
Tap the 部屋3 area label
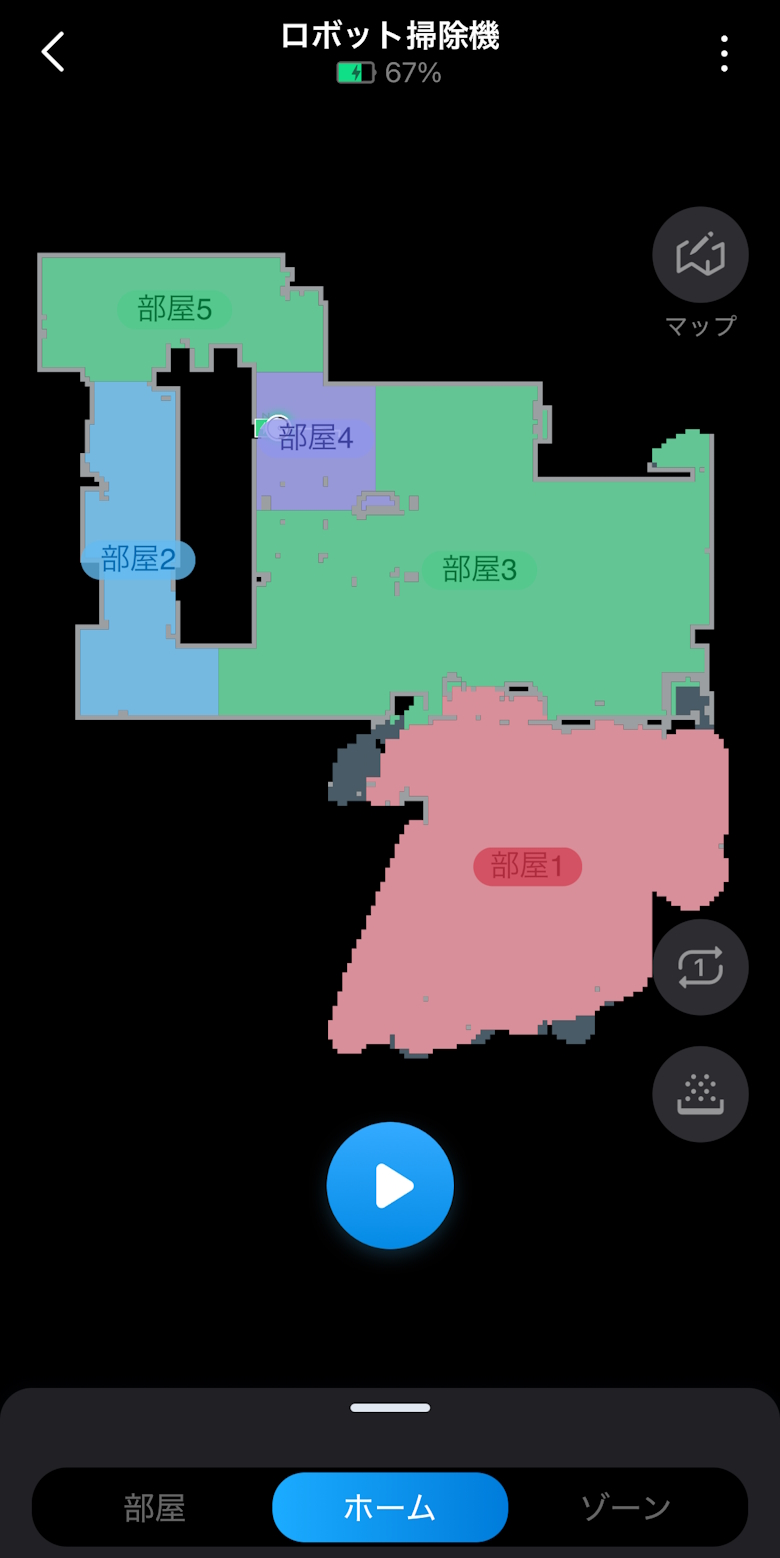tap(479, 569)
